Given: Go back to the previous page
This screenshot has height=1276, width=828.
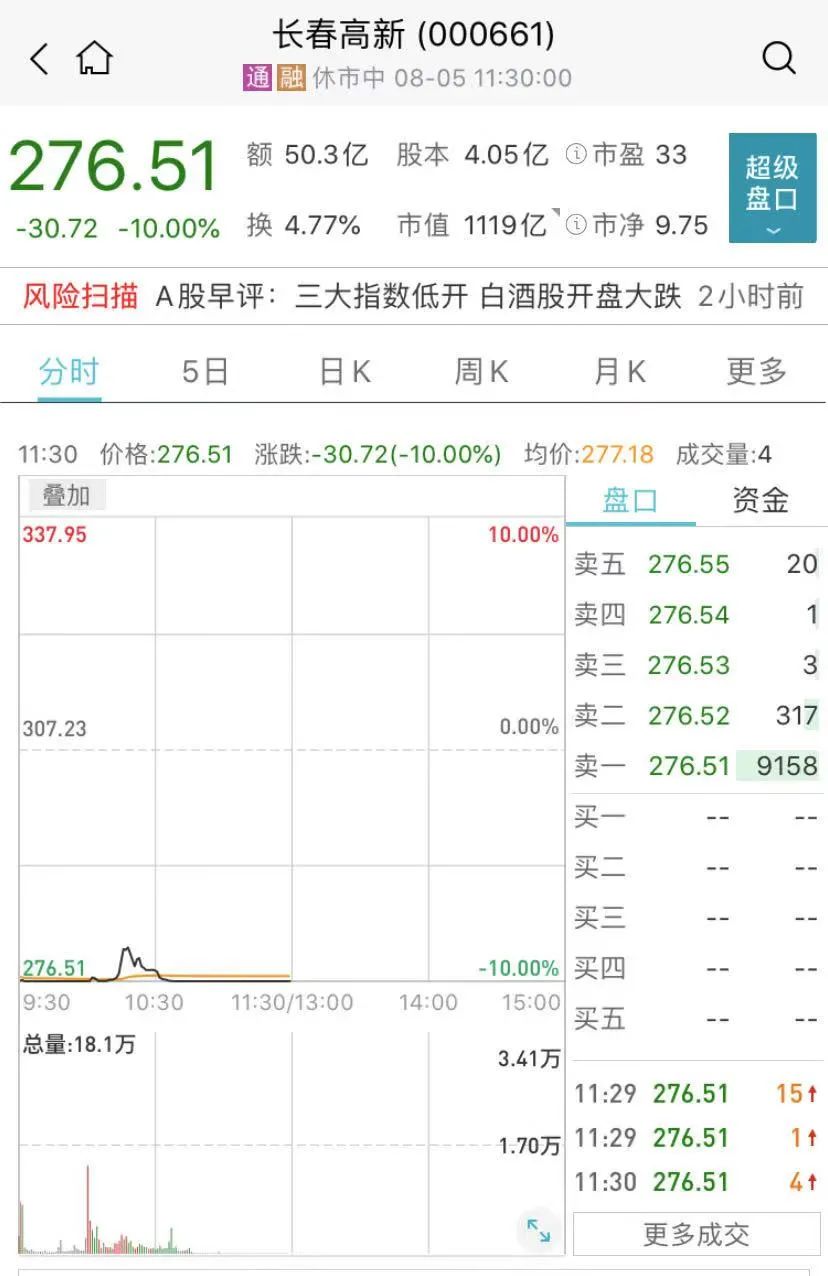Looking at the screenshot, I should point(40,59).
